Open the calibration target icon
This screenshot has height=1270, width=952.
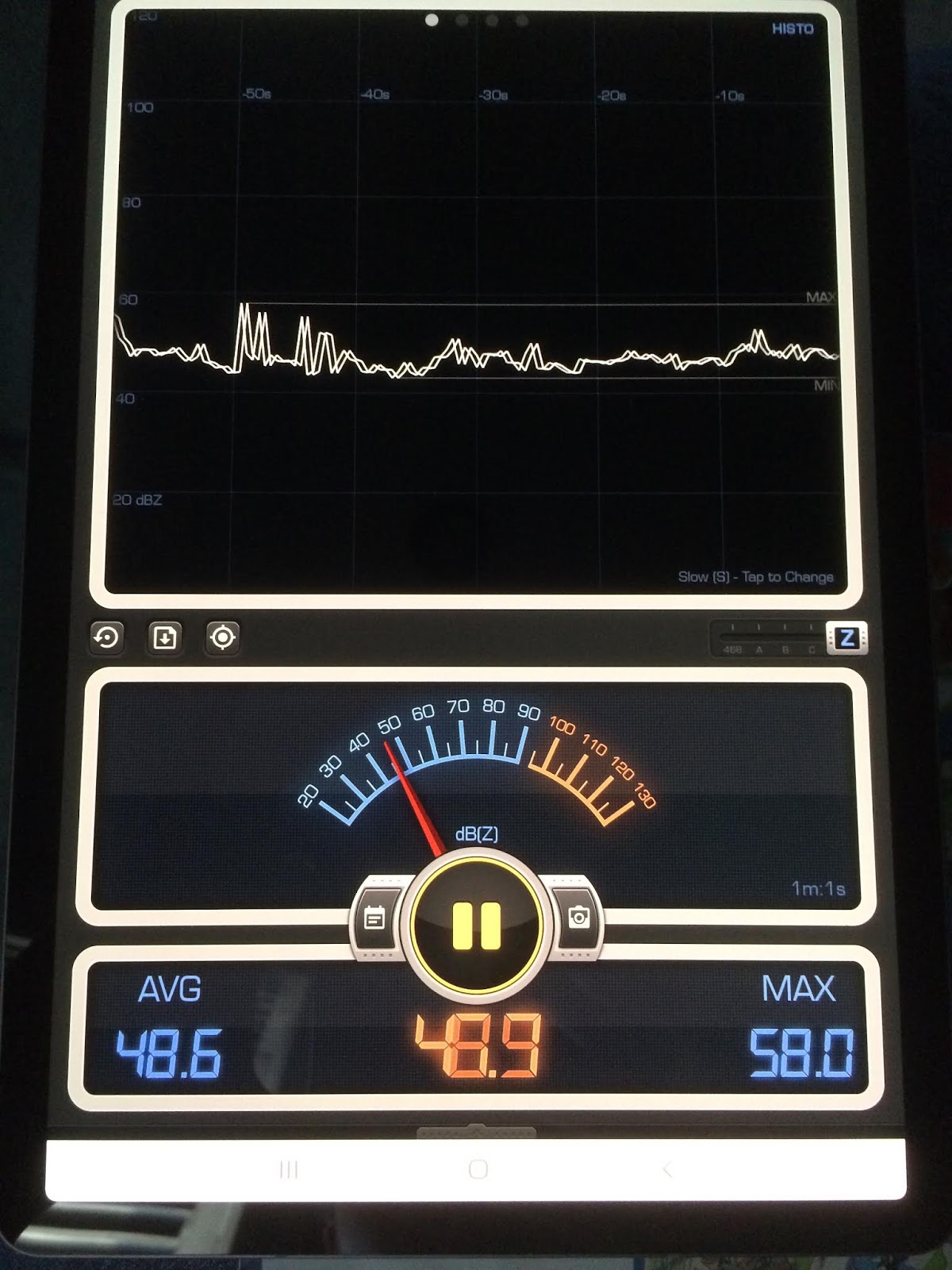[x=222, y=637]
